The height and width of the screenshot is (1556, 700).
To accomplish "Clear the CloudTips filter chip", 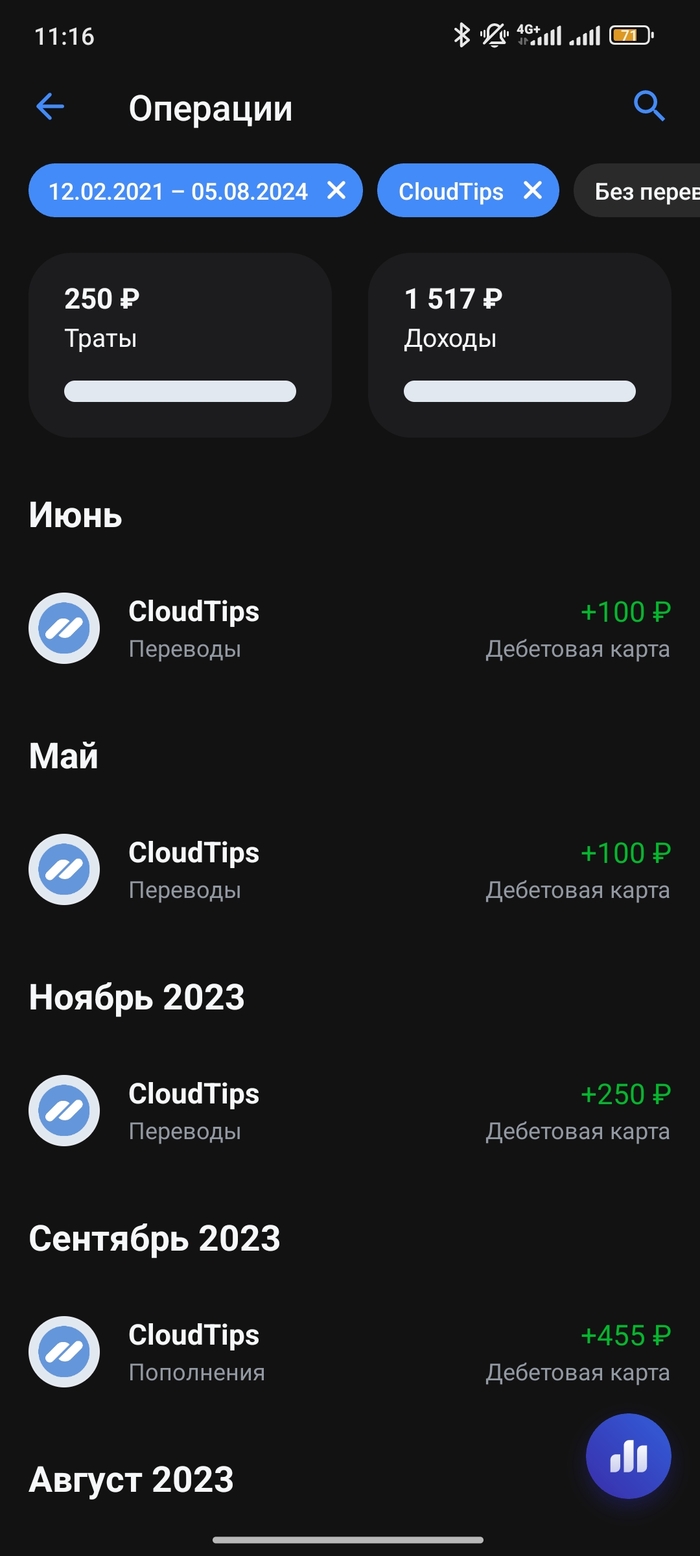I will (533, 190).
